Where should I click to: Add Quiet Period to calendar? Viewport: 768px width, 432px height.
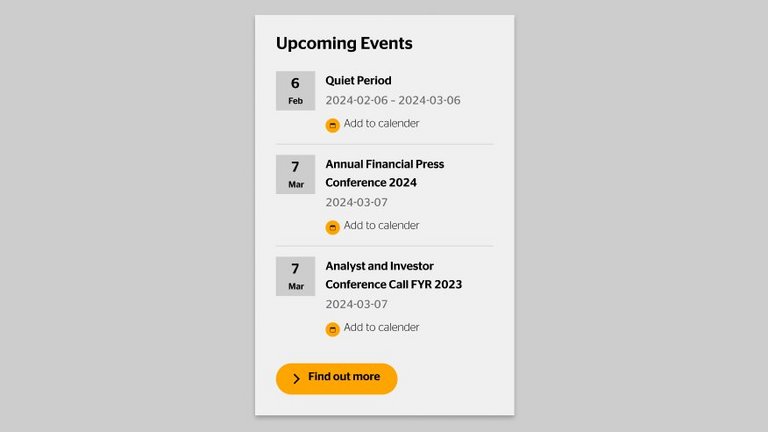click(x=372, y=124)
